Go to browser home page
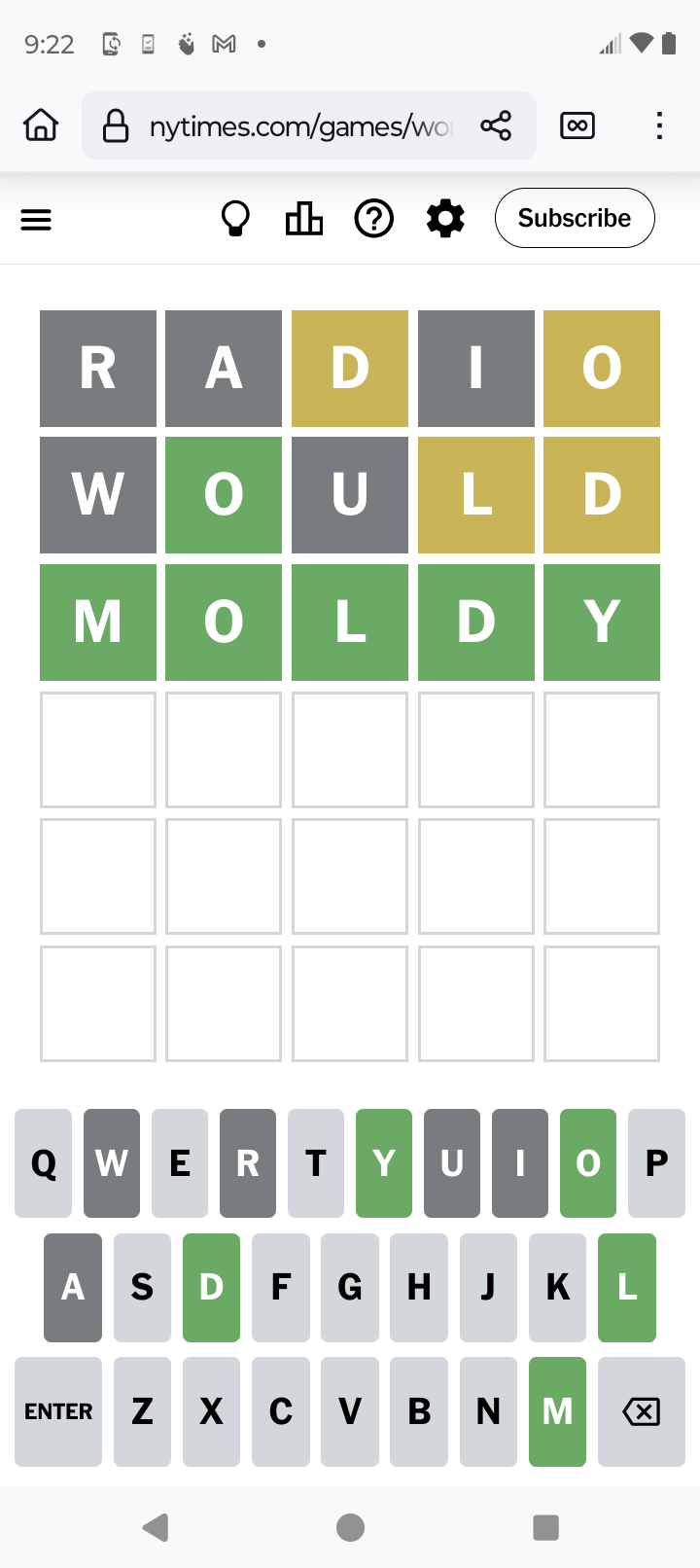 [41, 125]
